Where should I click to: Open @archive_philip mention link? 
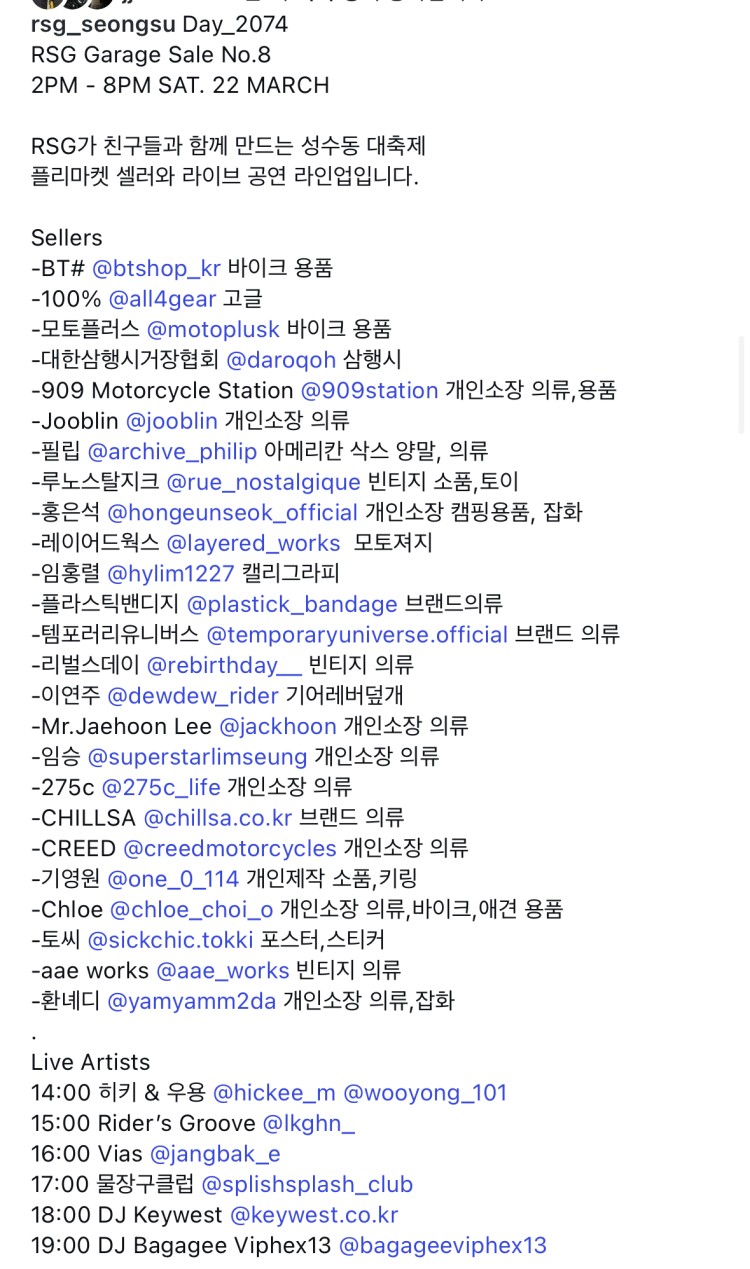[172, 451]
